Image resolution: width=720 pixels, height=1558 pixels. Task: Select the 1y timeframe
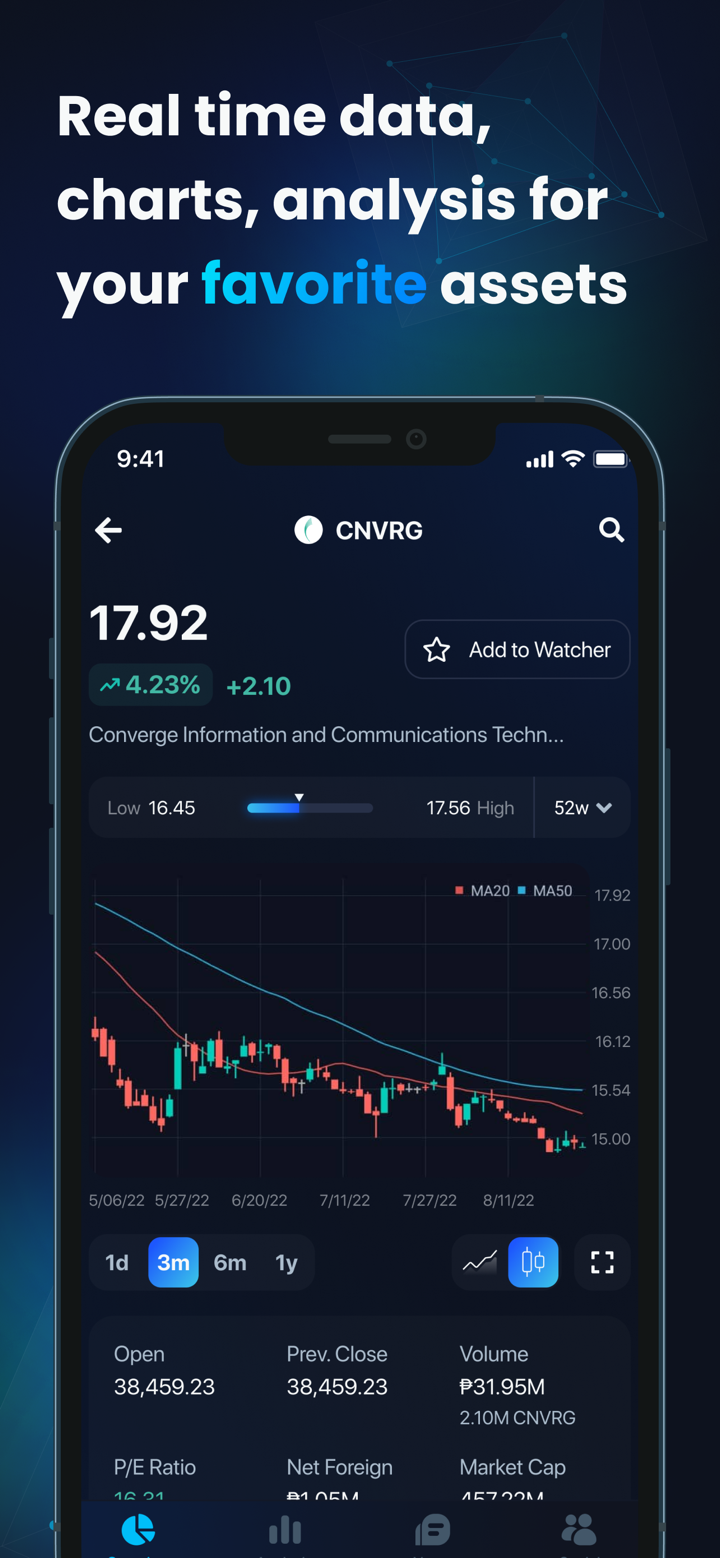pyautogui.click(x=286, y=1261)
